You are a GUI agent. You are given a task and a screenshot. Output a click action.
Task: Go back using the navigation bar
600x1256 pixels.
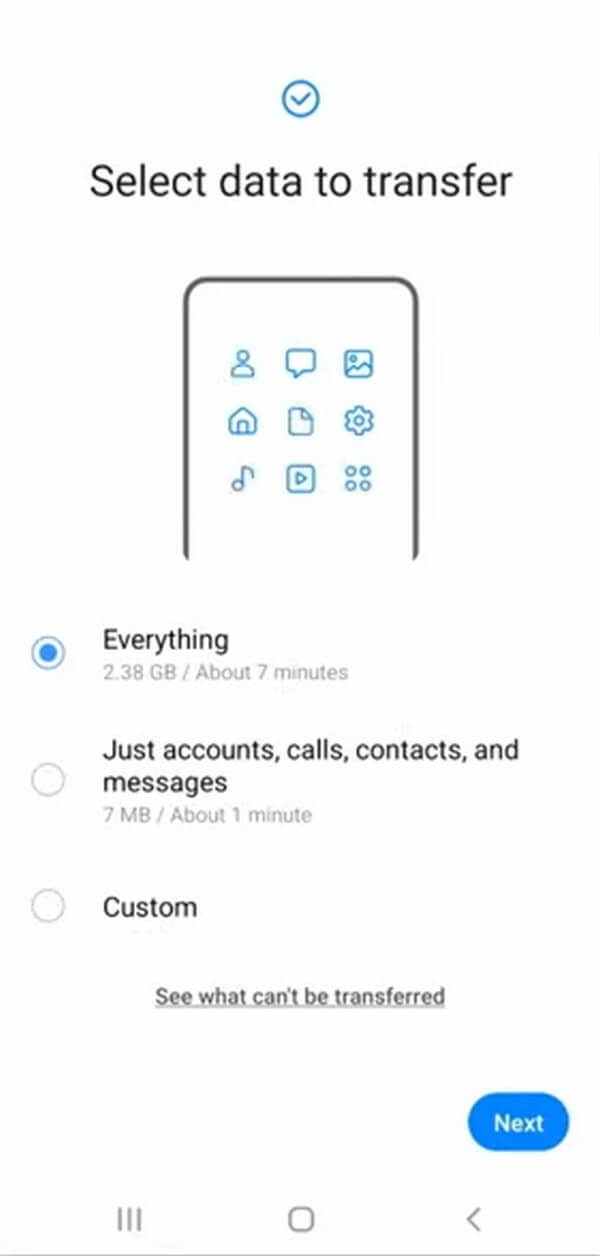[474, 1218]
